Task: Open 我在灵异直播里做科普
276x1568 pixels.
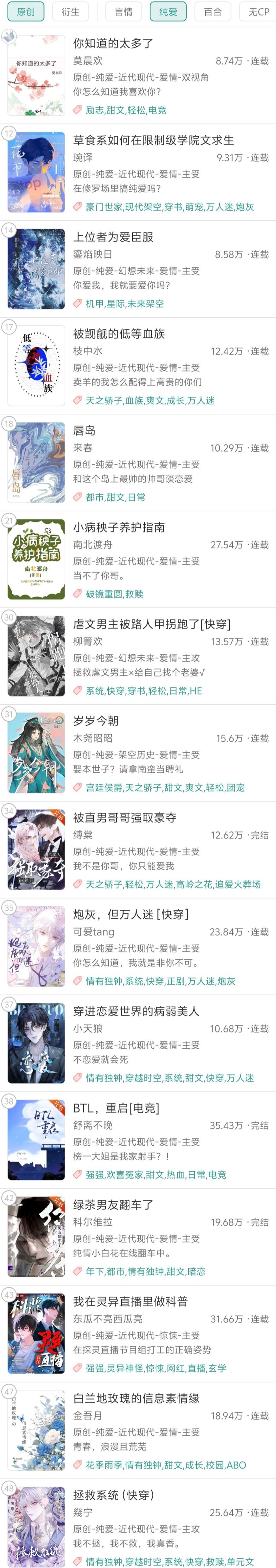Action: 130,1302
